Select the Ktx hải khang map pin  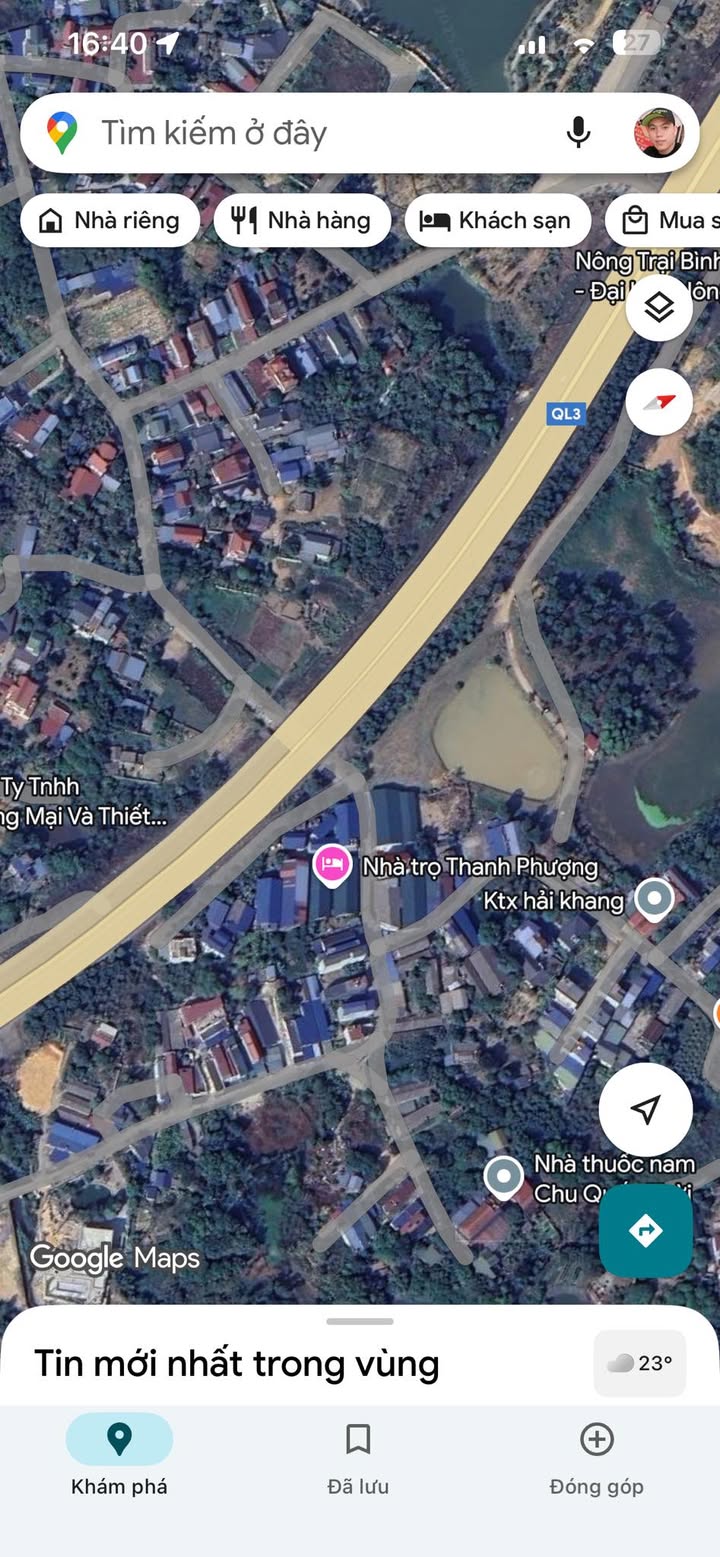point(655,899)
